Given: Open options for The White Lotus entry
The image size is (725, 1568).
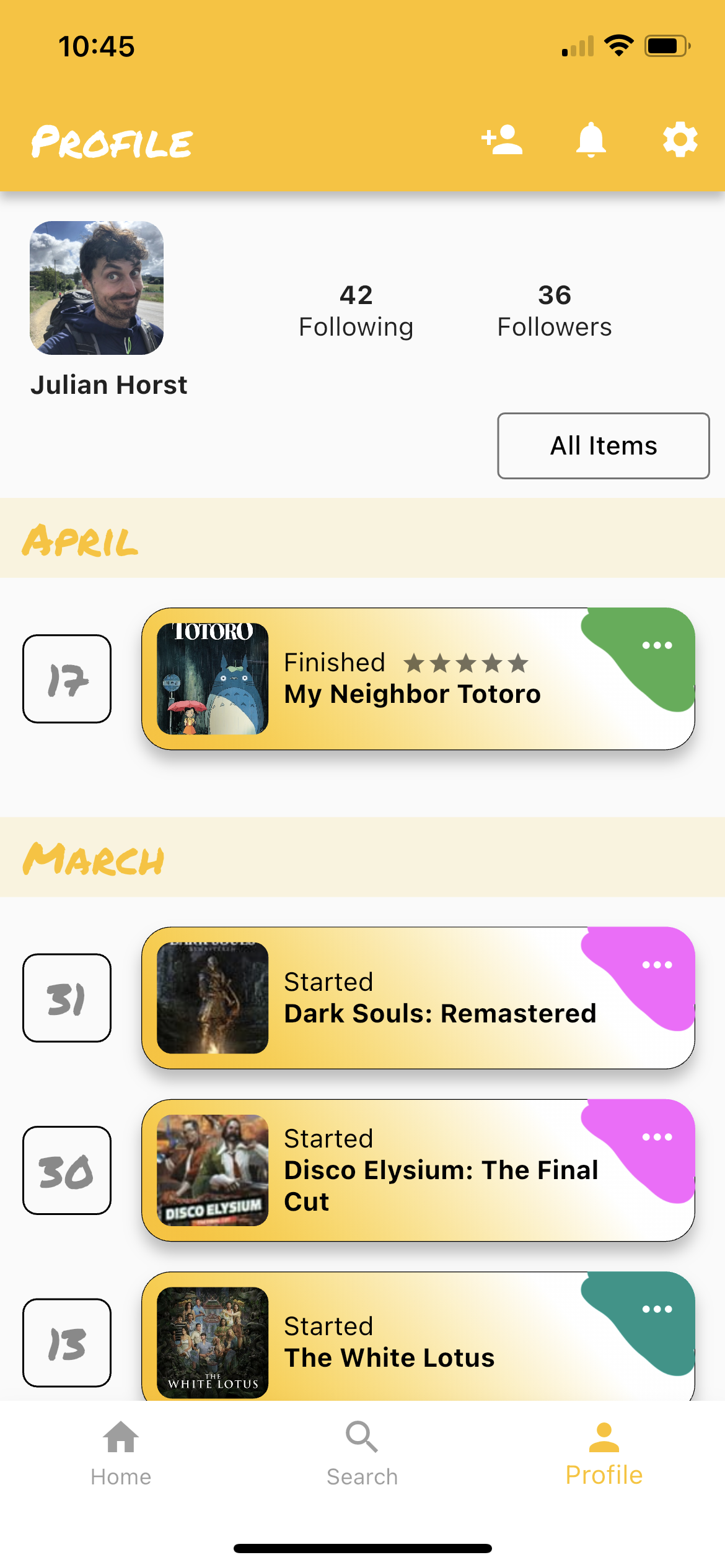Looking at the screenshot, I should 656,1309.
